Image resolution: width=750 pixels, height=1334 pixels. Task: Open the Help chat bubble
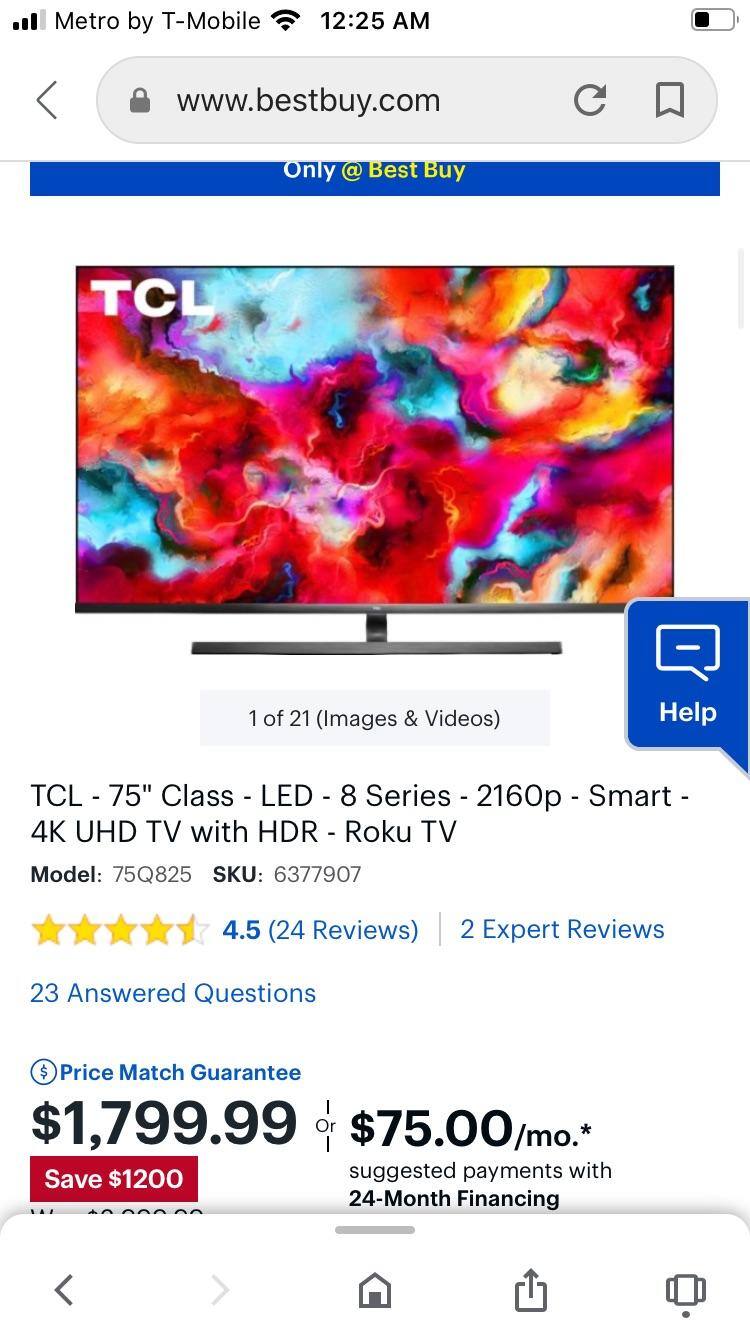coord(686,670)
